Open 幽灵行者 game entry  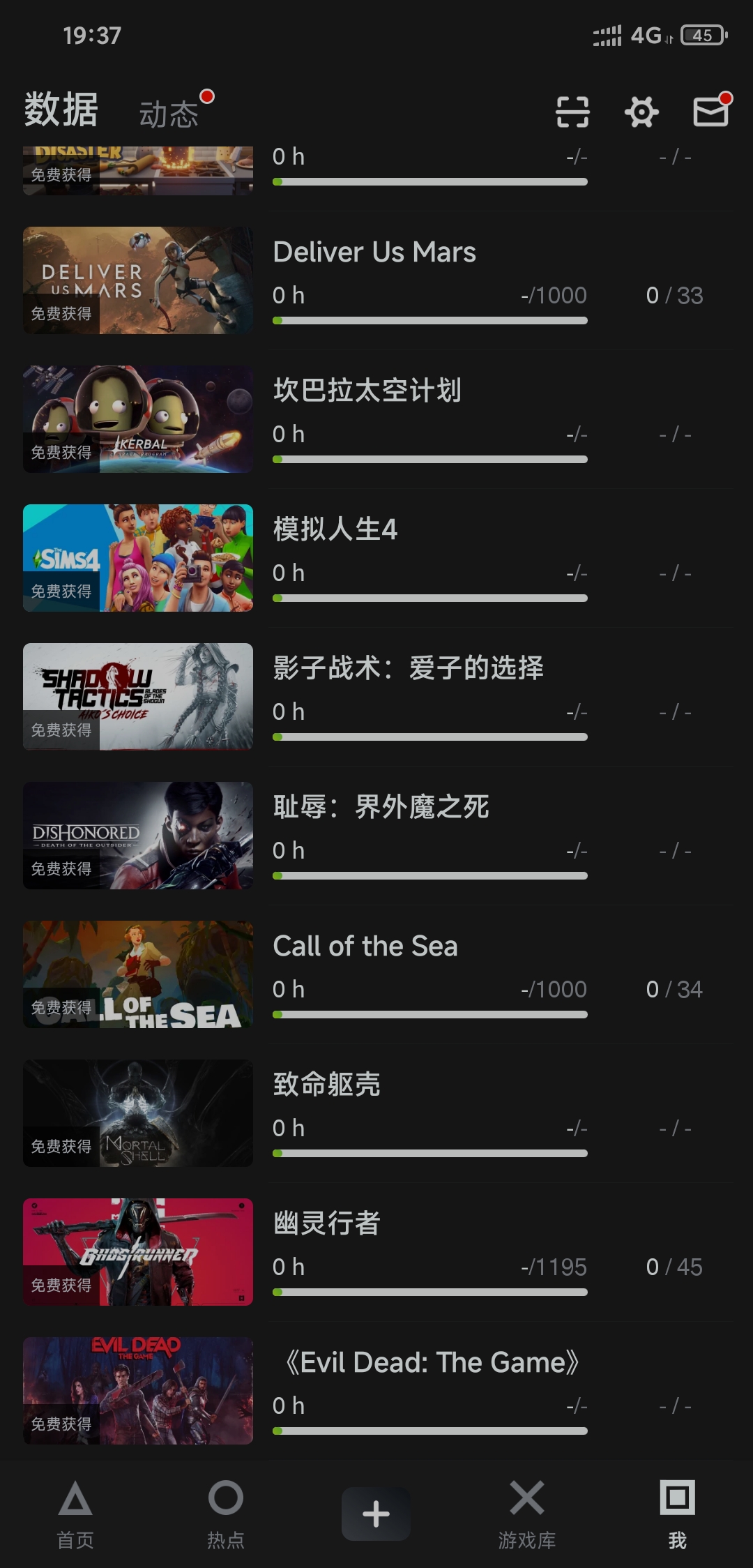coord(326,1223)
